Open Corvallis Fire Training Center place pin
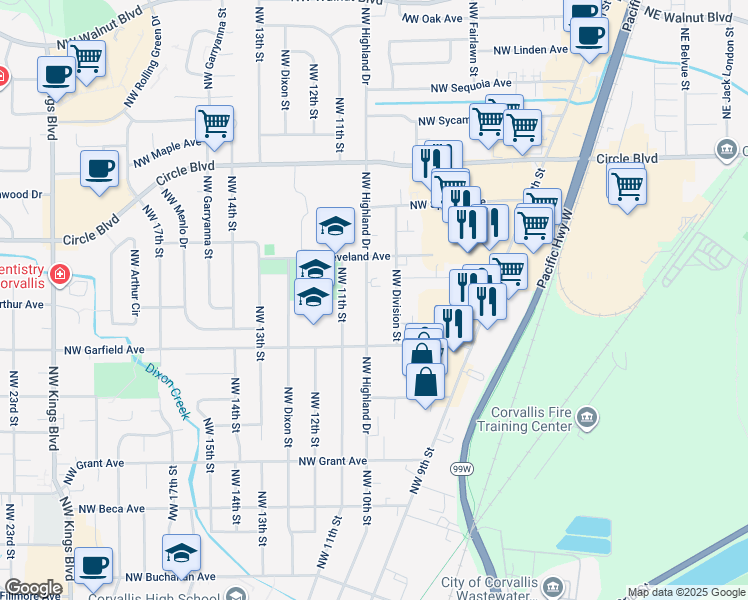The width and height of the screenshot is (748, 600). coord(587,418)
